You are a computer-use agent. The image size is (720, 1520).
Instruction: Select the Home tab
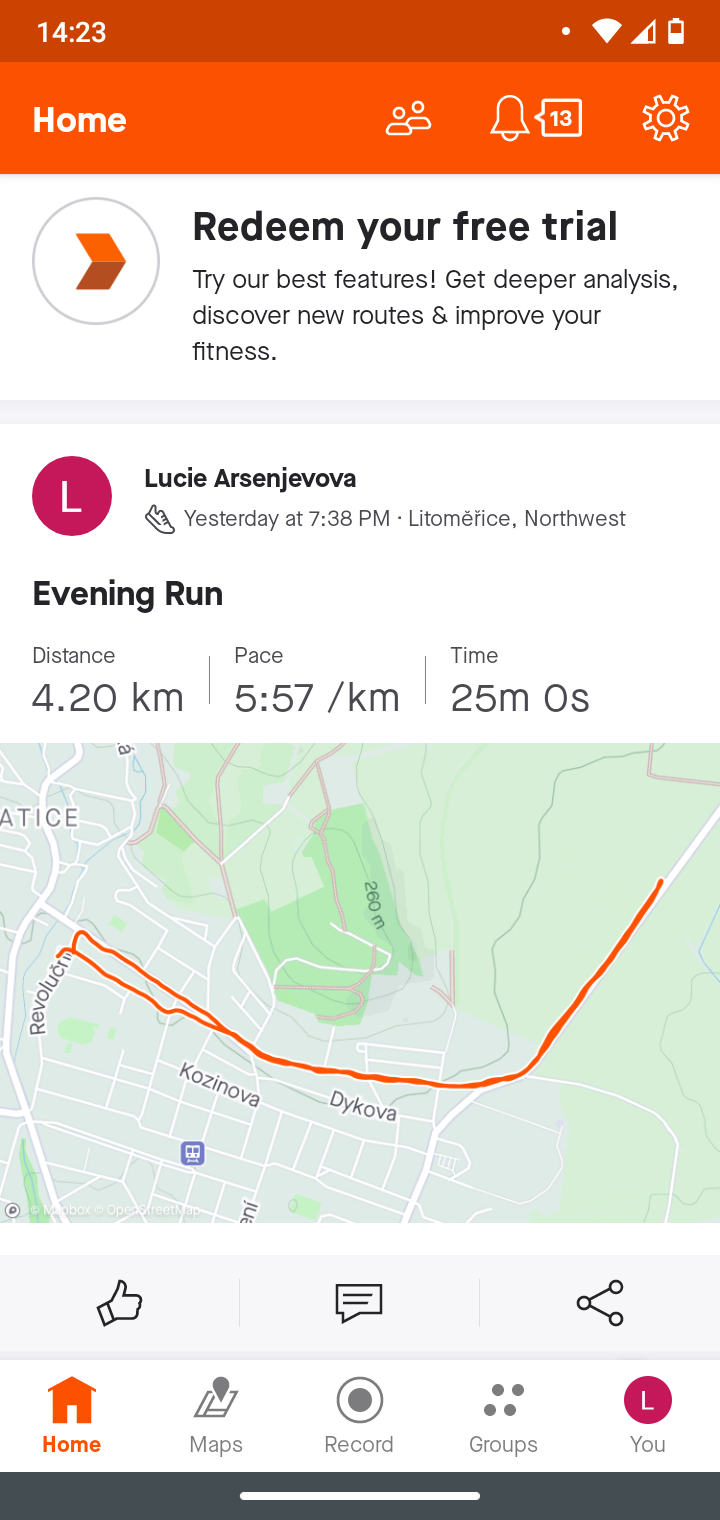tap(72, 1416)
